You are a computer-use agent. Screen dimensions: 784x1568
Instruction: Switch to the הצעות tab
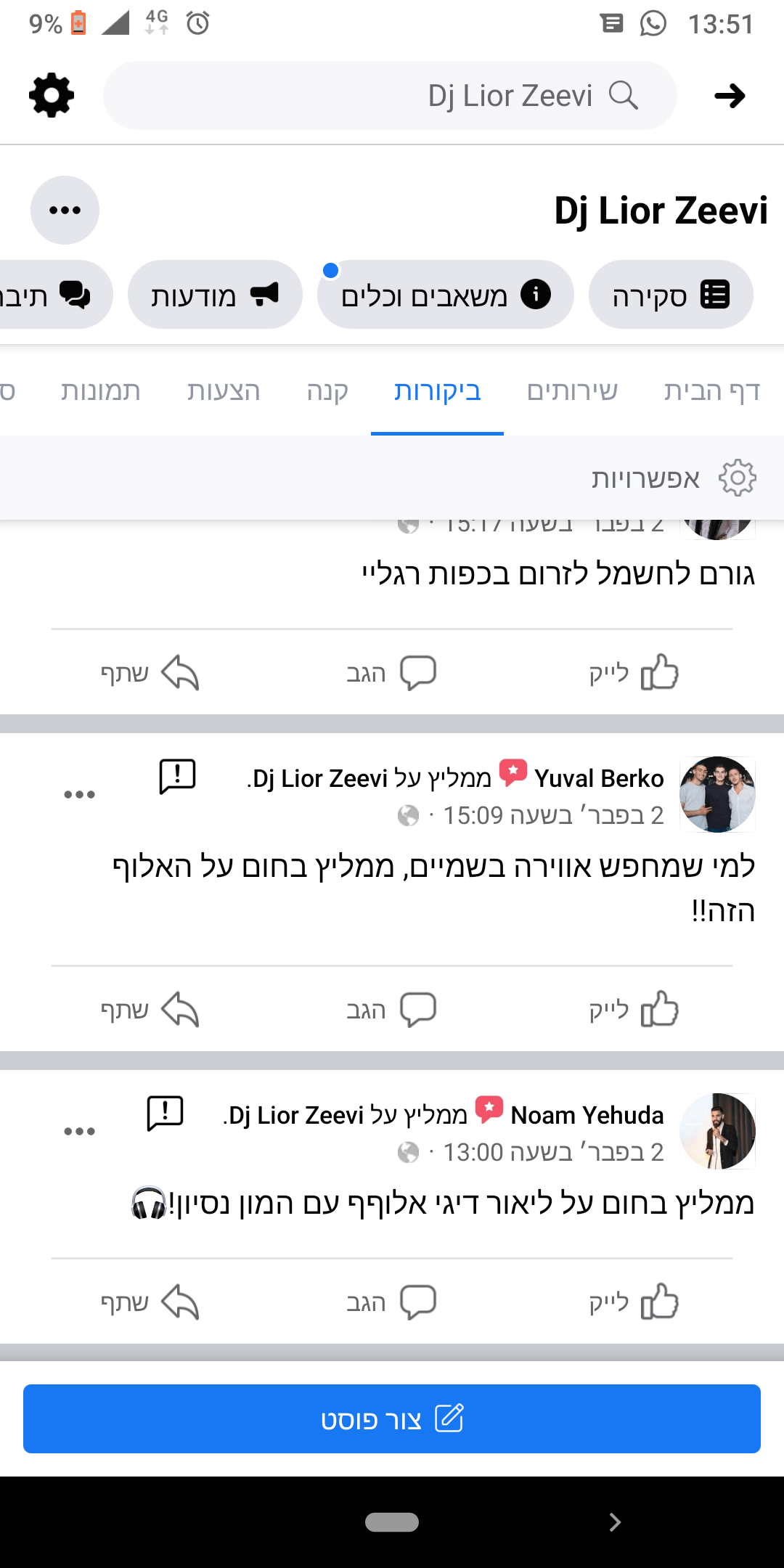(224, 391)
